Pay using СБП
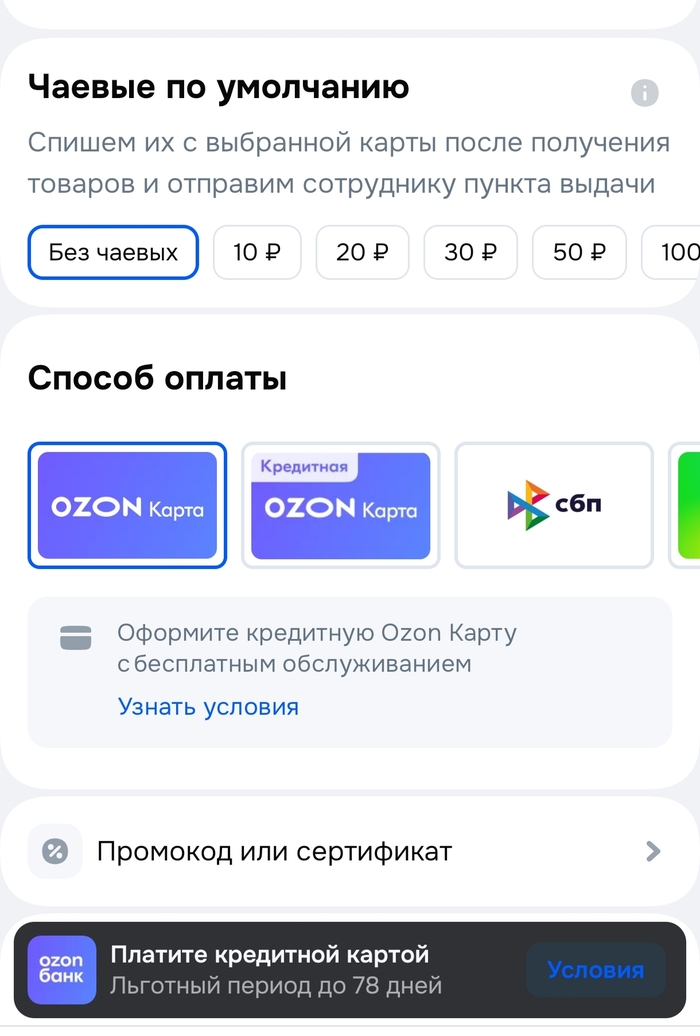 [554, 506]
